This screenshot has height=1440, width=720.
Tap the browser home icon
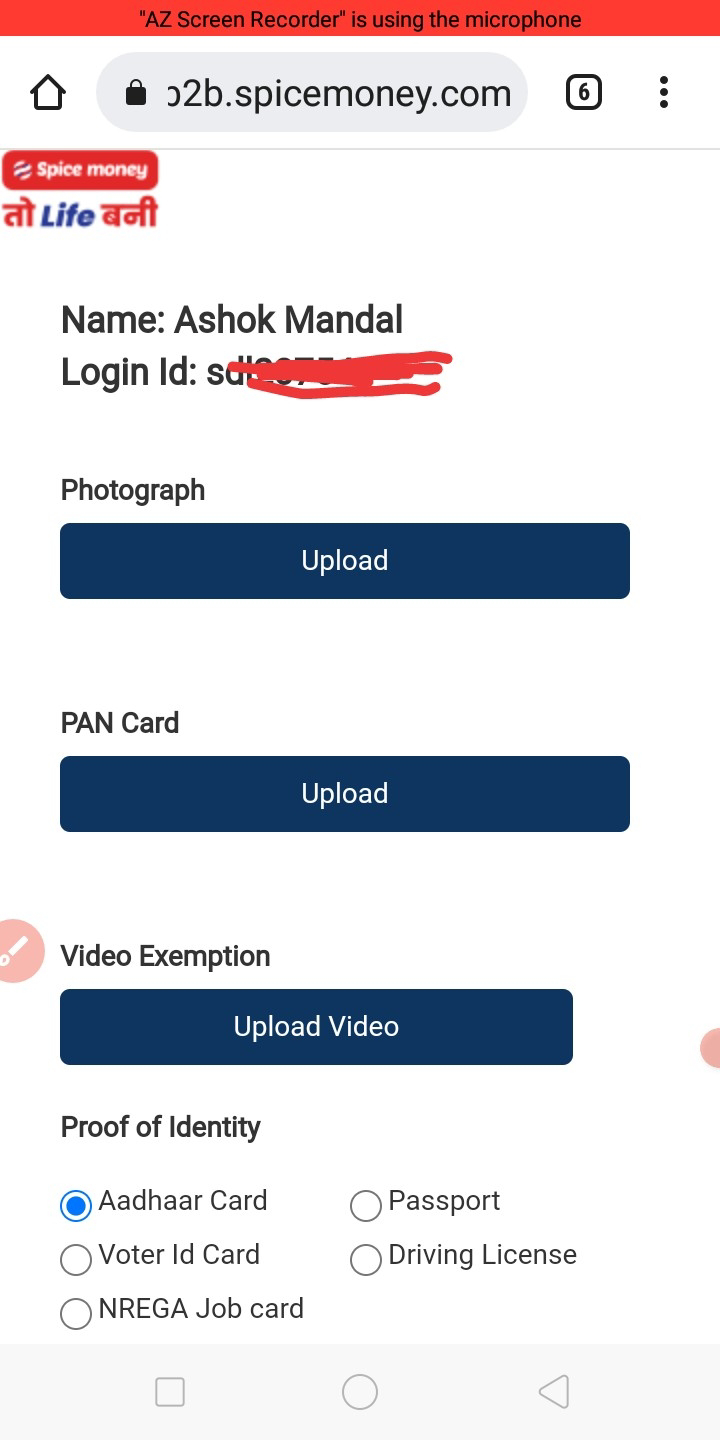pos(48,93)
